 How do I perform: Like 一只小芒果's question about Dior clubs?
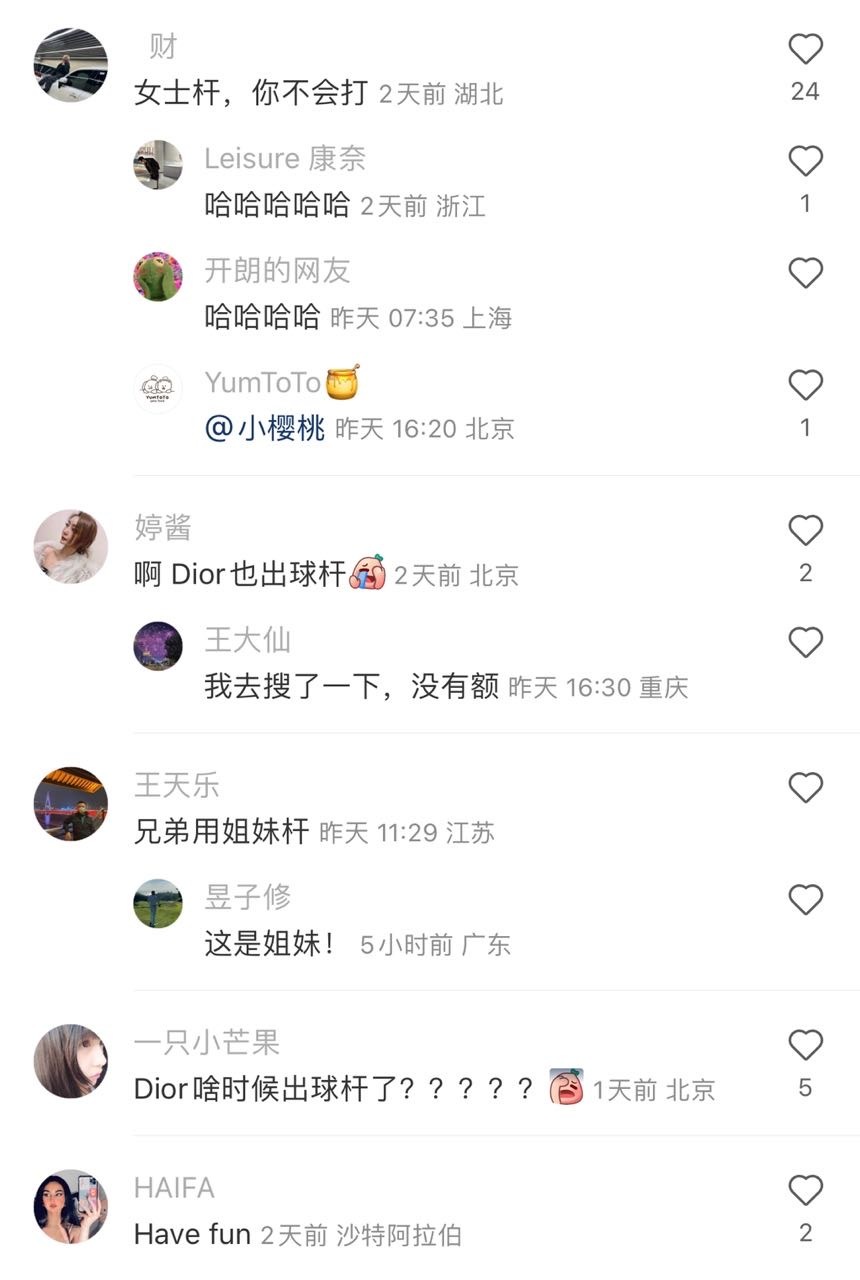pyautogui.click(x=805, y=1046)
